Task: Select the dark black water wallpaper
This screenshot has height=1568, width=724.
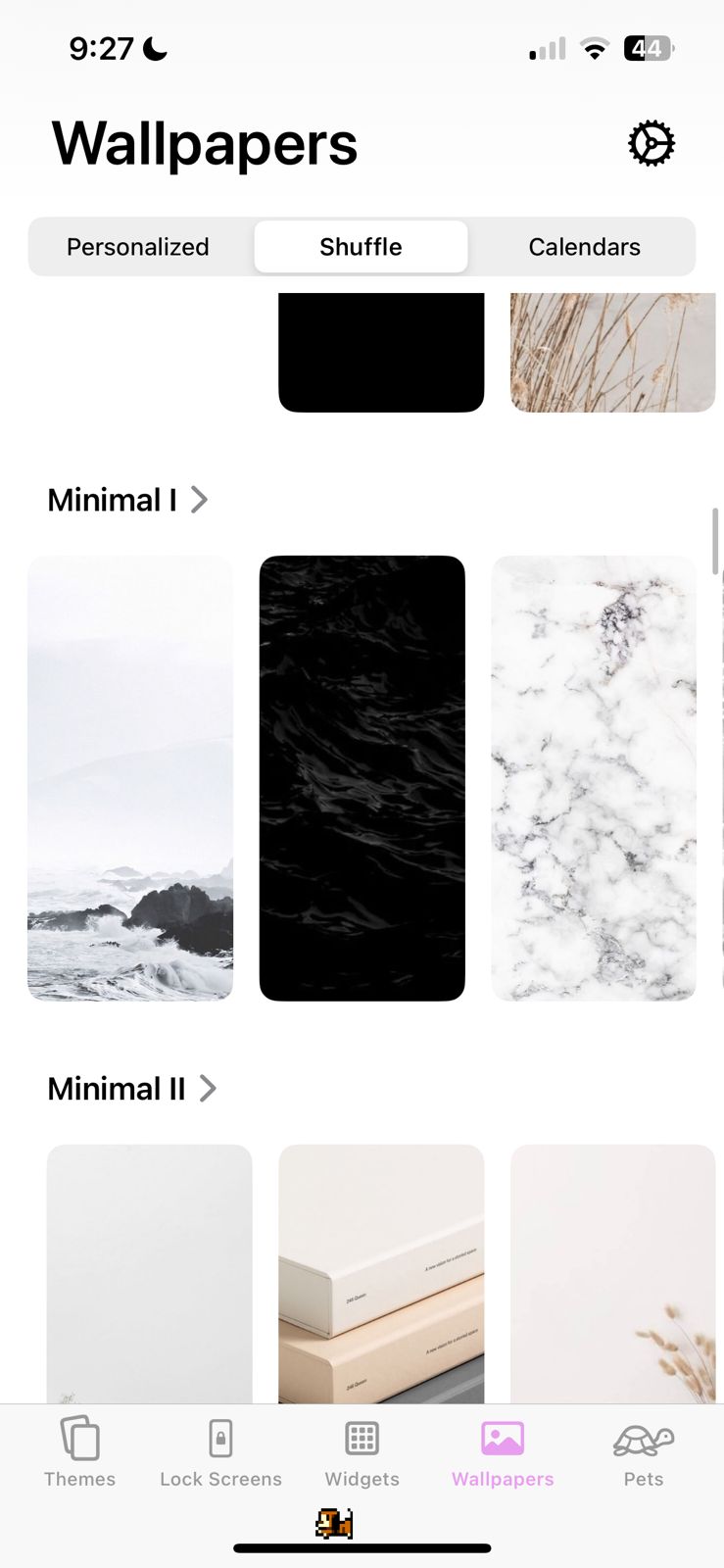Action: point(362,778)
